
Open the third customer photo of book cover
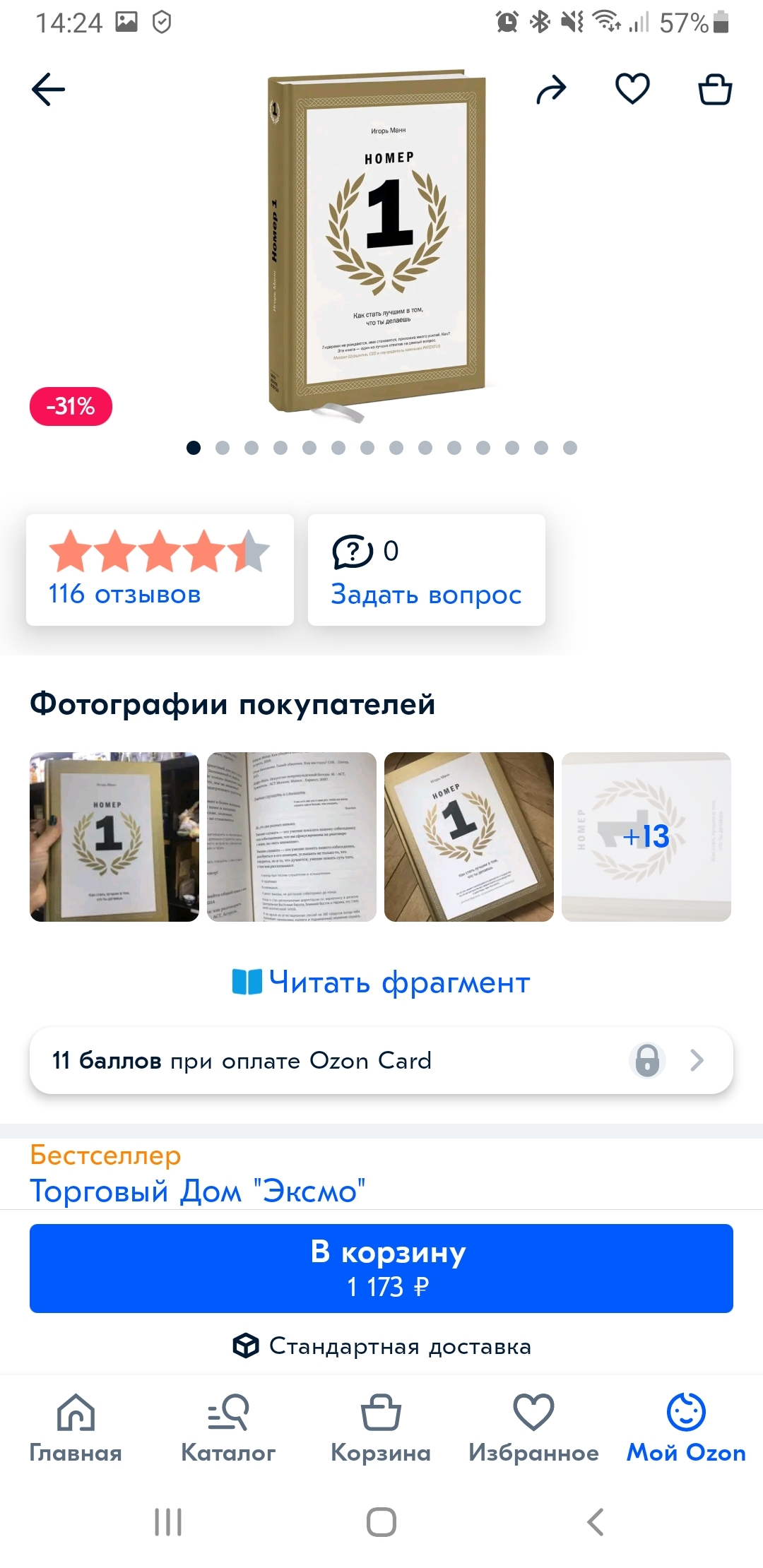(x=469, y=836)
